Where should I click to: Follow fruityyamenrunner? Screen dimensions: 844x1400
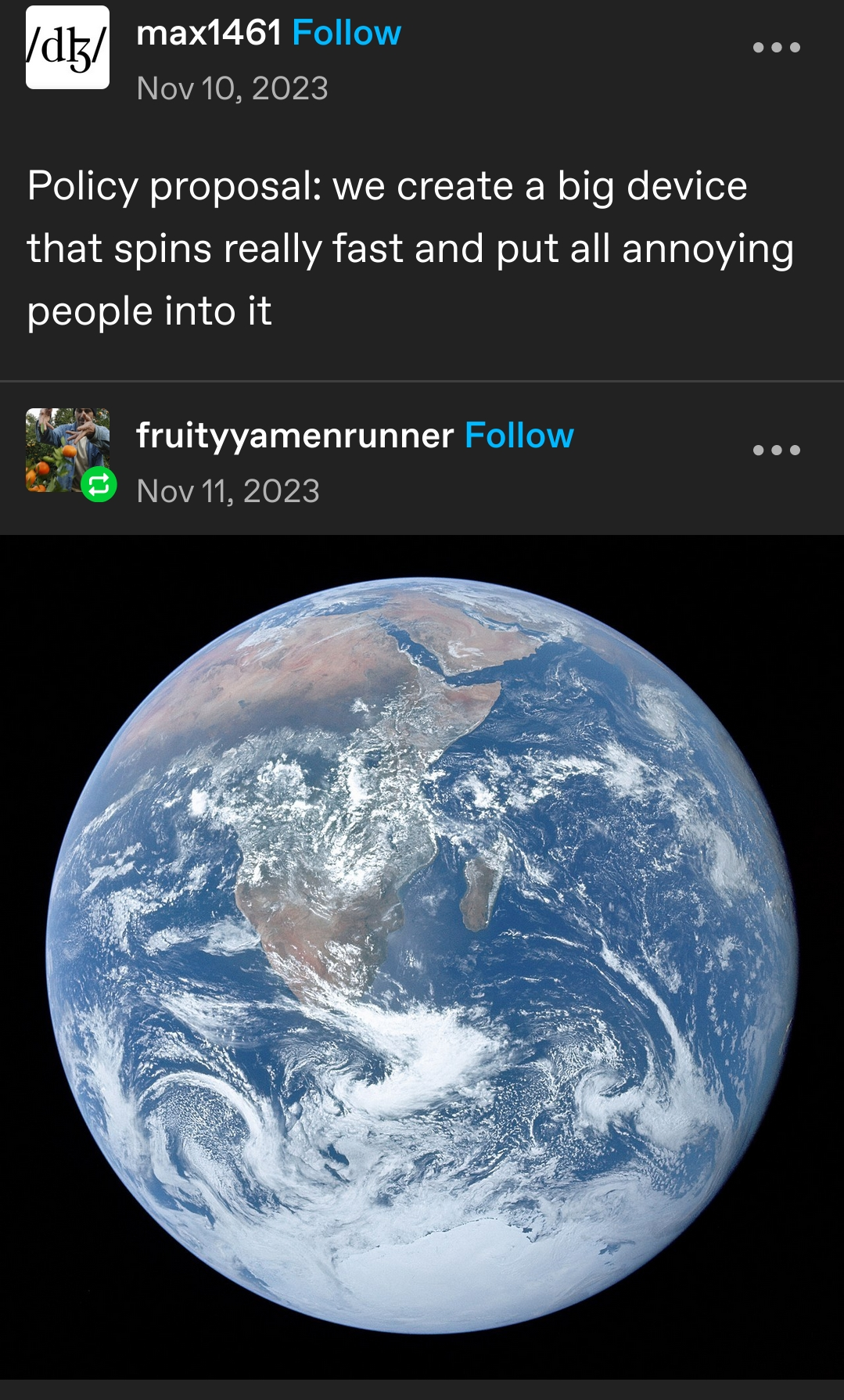click(519, 436)
